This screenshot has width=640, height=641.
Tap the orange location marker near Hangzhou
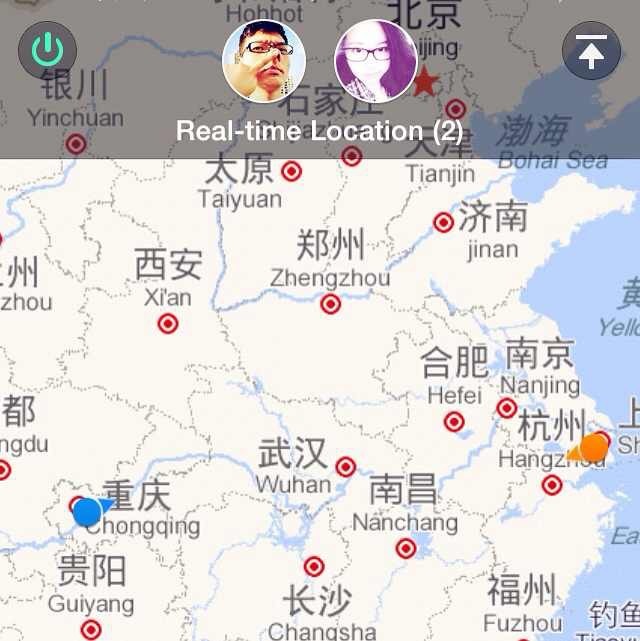(594, 447)
